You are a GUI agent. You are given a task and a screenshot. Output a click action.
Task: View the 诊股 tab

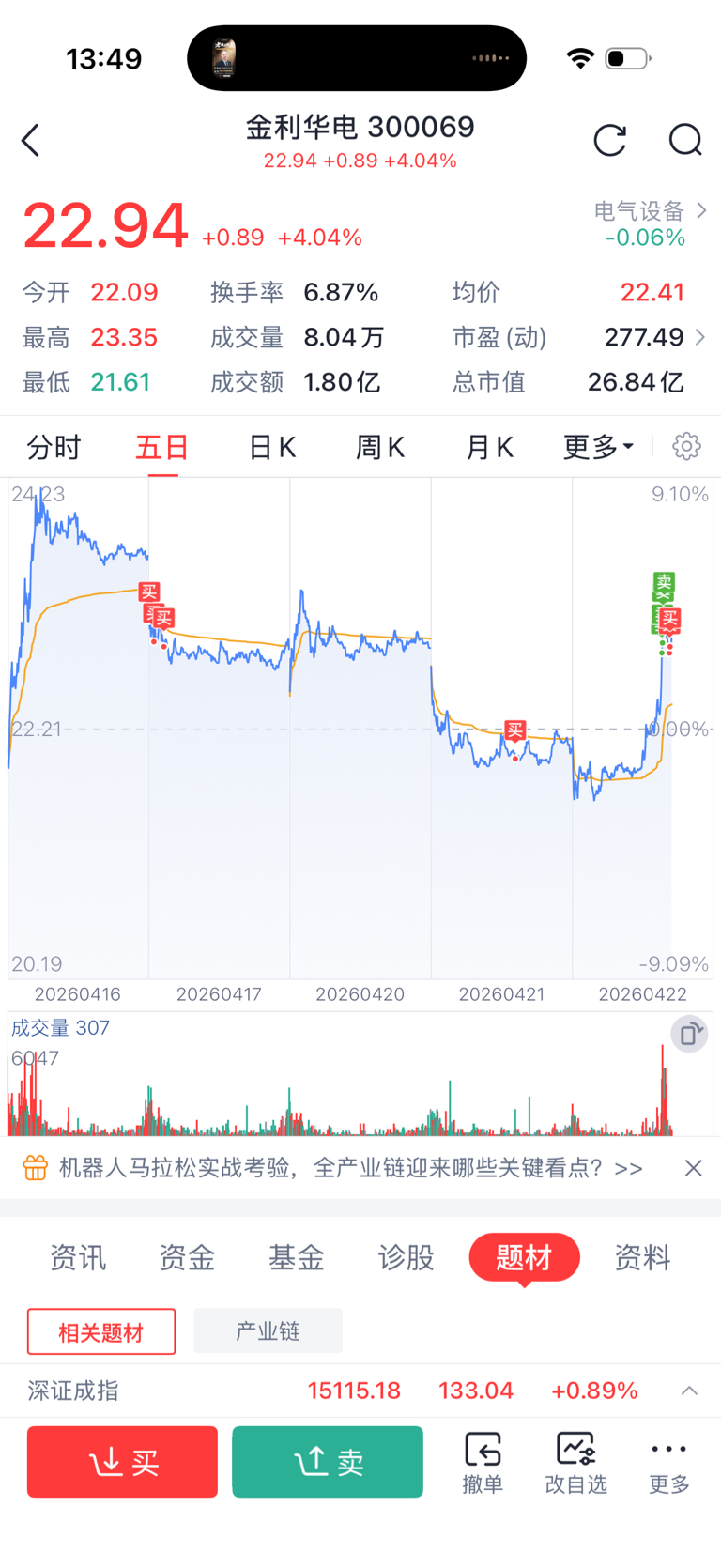coord(406,1257)
